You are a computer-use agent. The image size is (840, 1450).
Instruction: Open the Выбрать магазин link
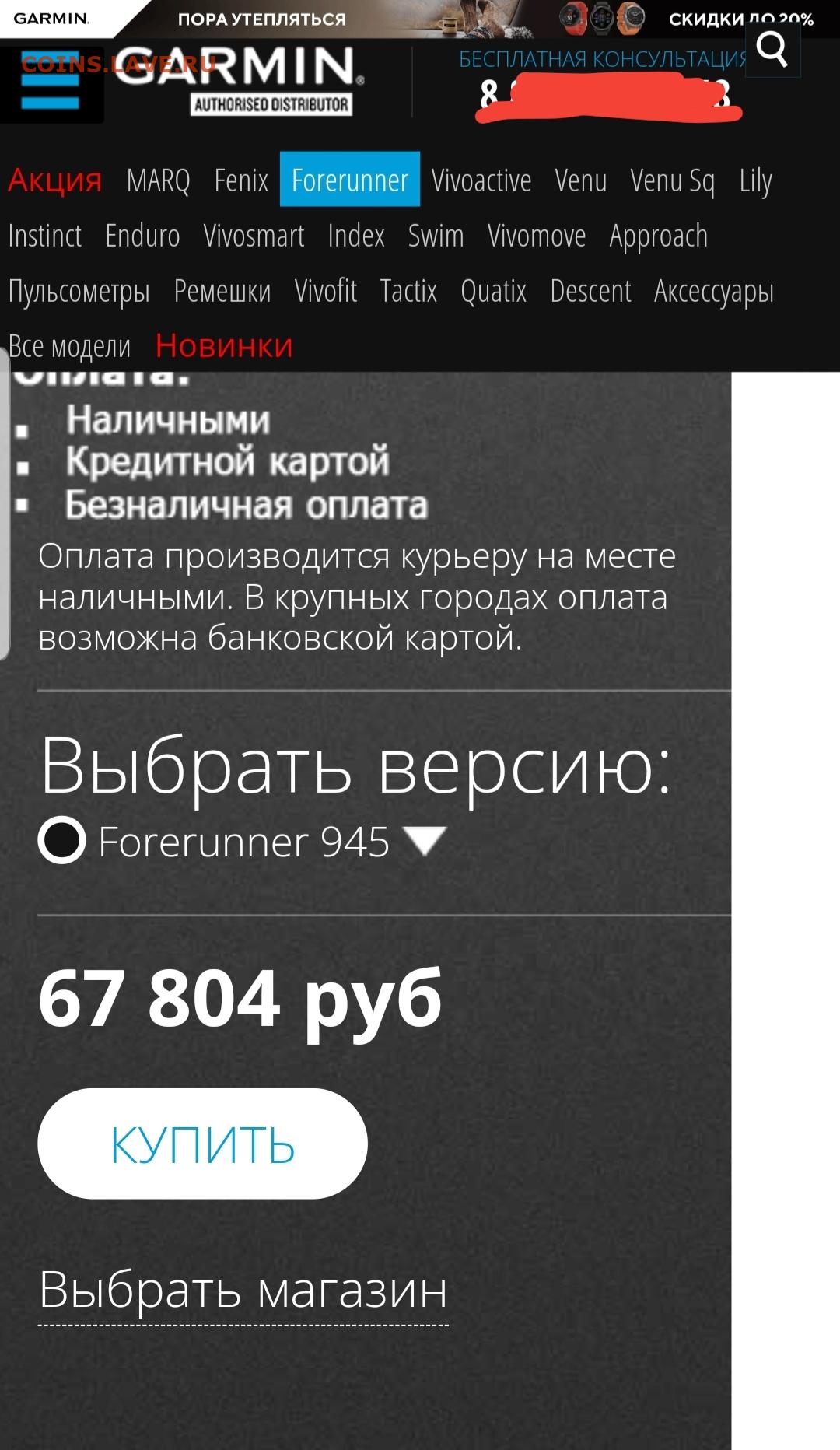coord(243,1291)
